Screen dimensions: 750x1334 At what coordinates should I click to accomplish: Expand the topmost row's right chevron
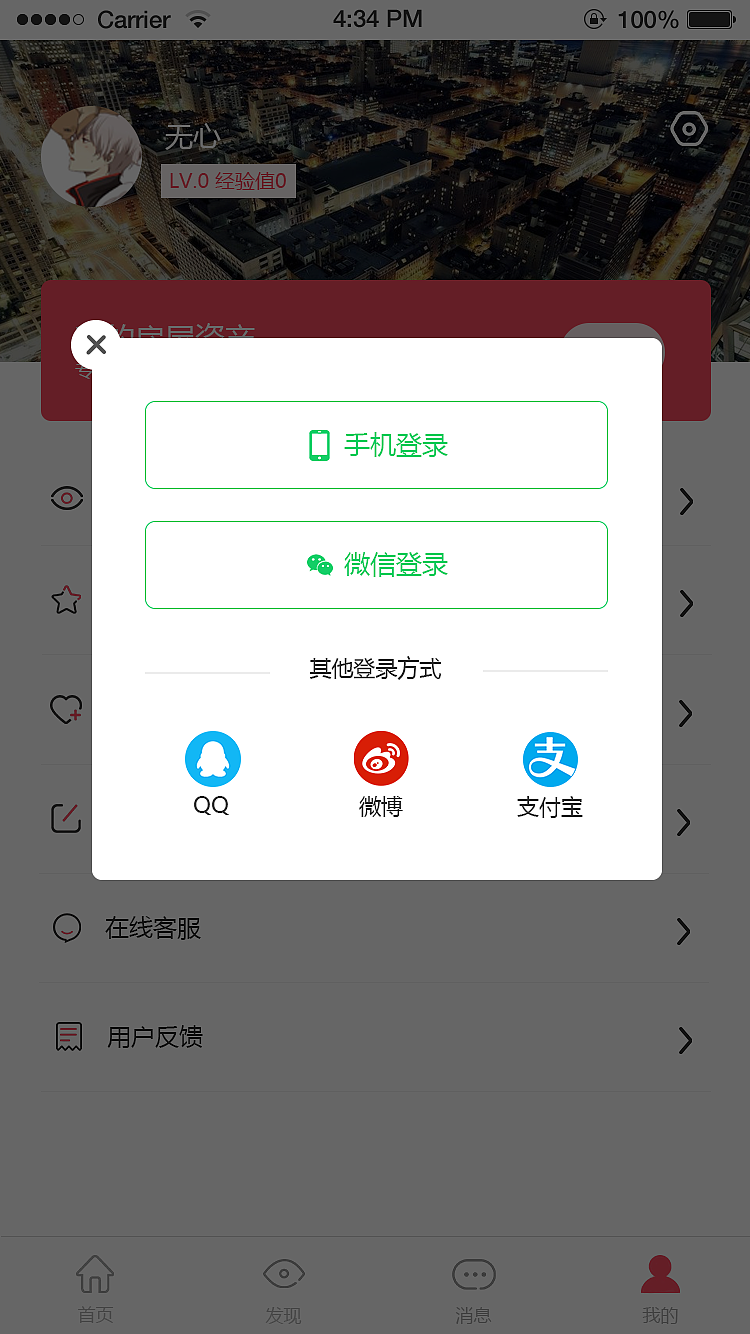click(x=685, y=502)
